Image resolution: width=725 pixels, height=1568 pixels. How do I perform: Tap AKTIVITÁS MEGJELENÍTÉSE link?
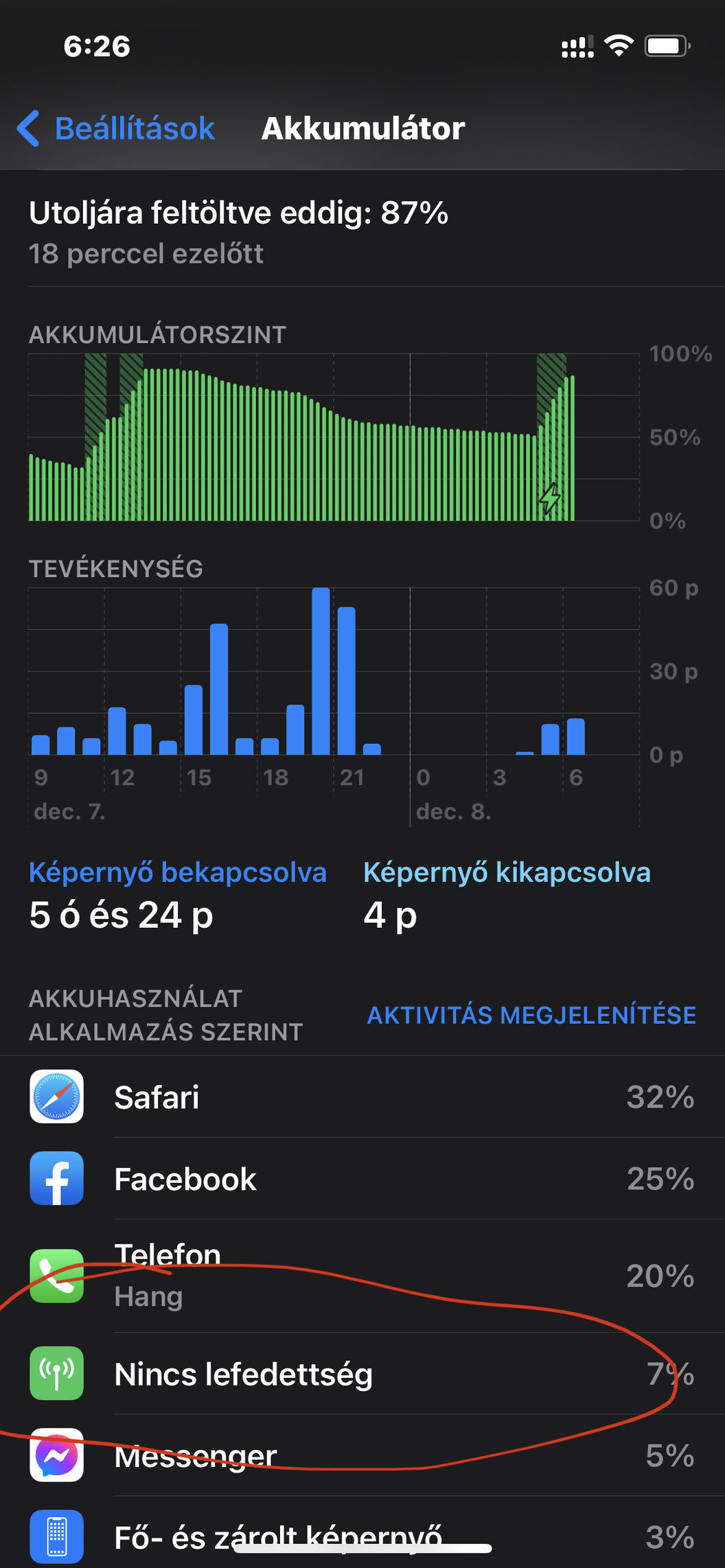[x=531, y=1015]
